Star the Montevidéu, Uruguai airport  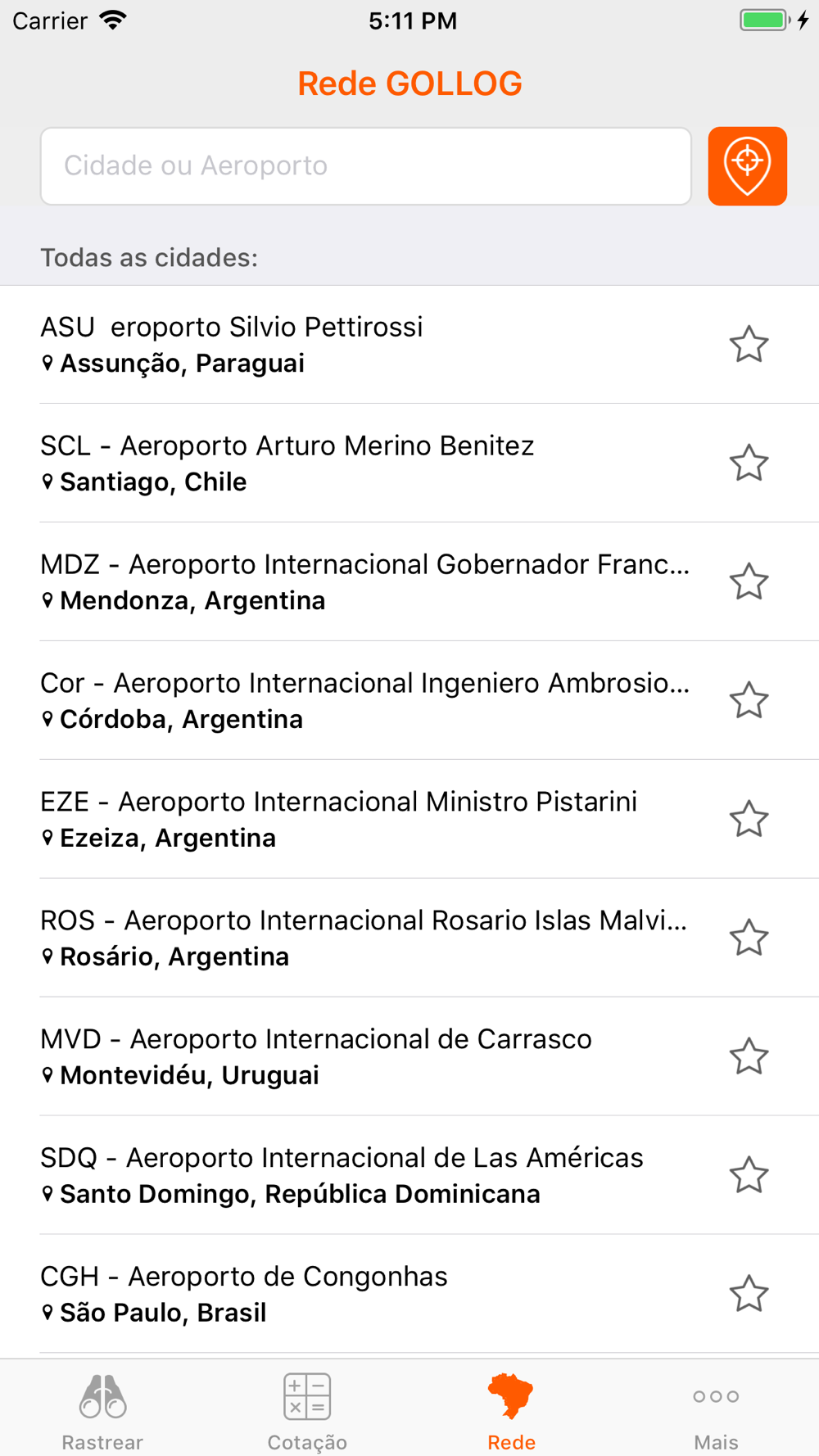(x=749, y=1057)
